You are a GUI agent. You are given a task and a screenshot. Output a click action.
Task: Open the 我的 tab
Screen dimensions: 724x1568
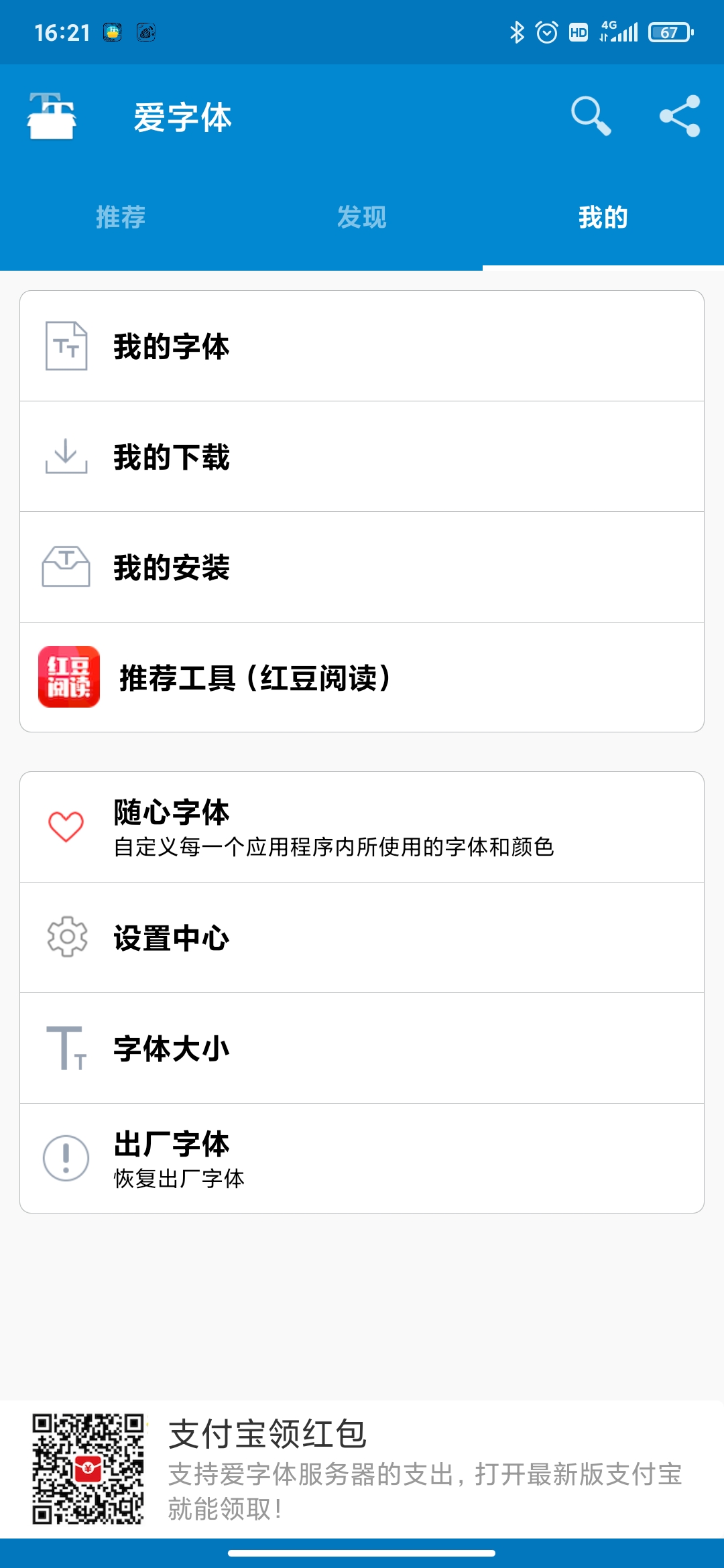(x=602, y=216)
